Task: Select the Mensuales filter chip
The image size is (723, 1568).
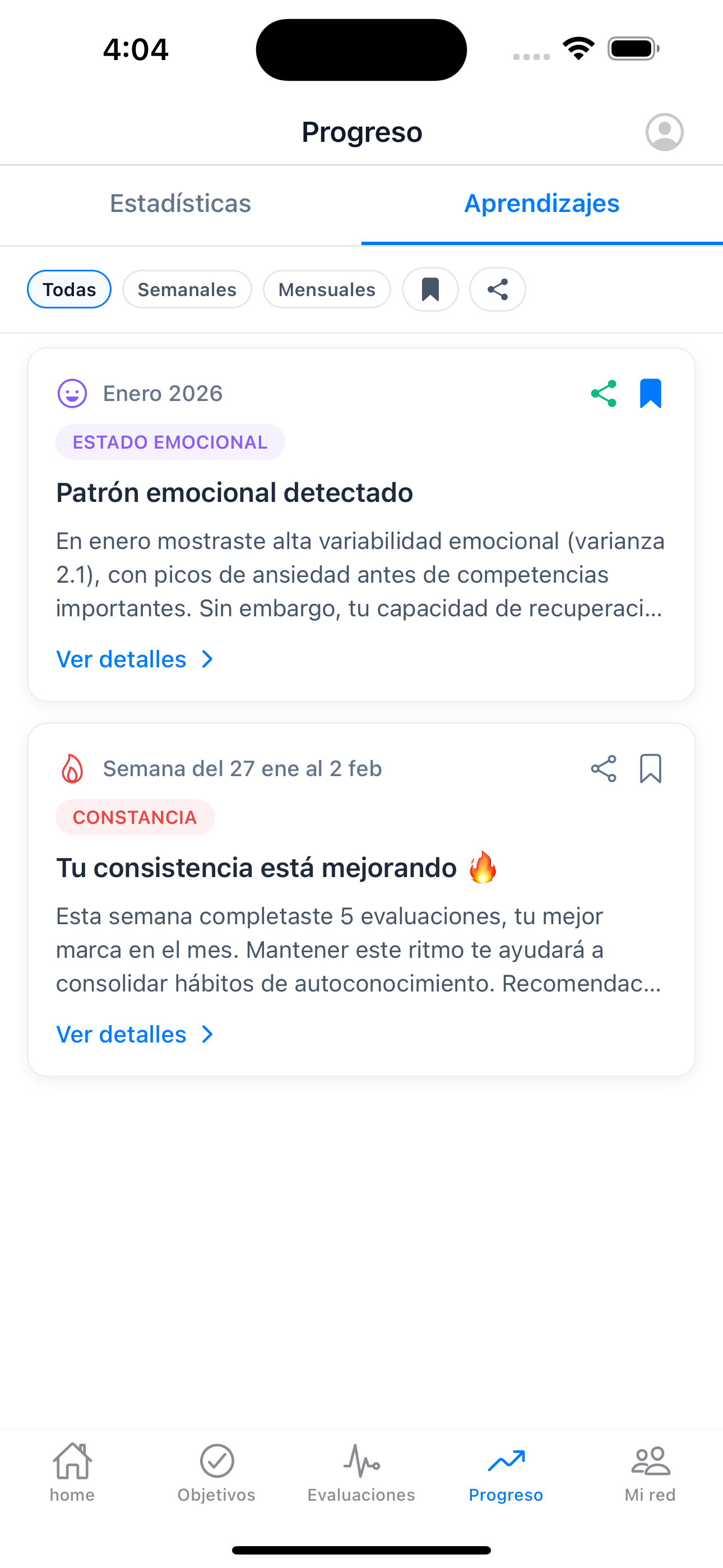Action: (327, 289)
